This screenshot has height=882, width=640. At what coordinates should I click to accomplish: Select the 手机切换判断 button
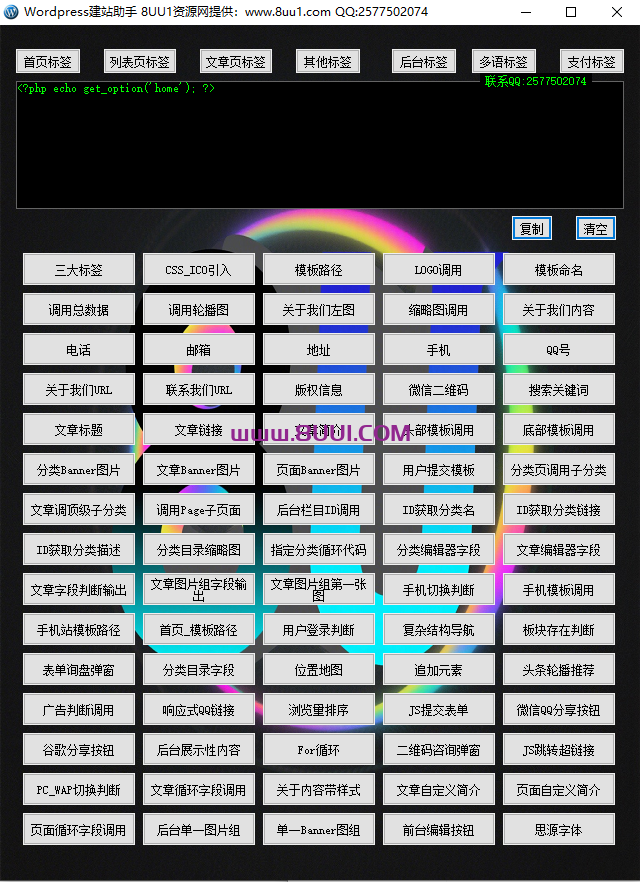(x=439, y=590)
